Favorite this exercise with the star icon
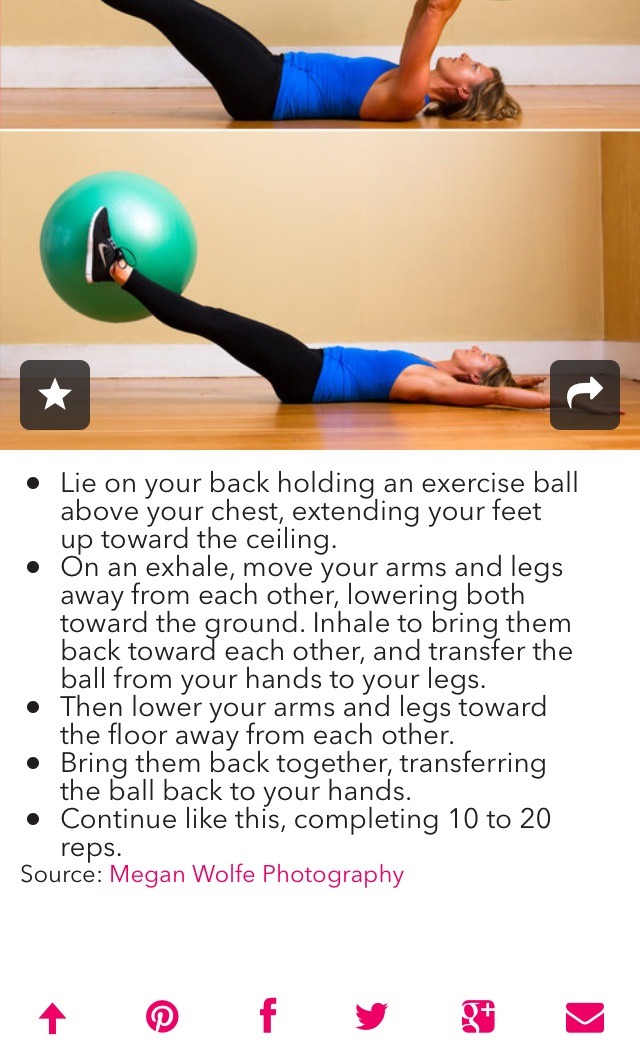Screen dimensions: 640x1057 tap(55, 395)
